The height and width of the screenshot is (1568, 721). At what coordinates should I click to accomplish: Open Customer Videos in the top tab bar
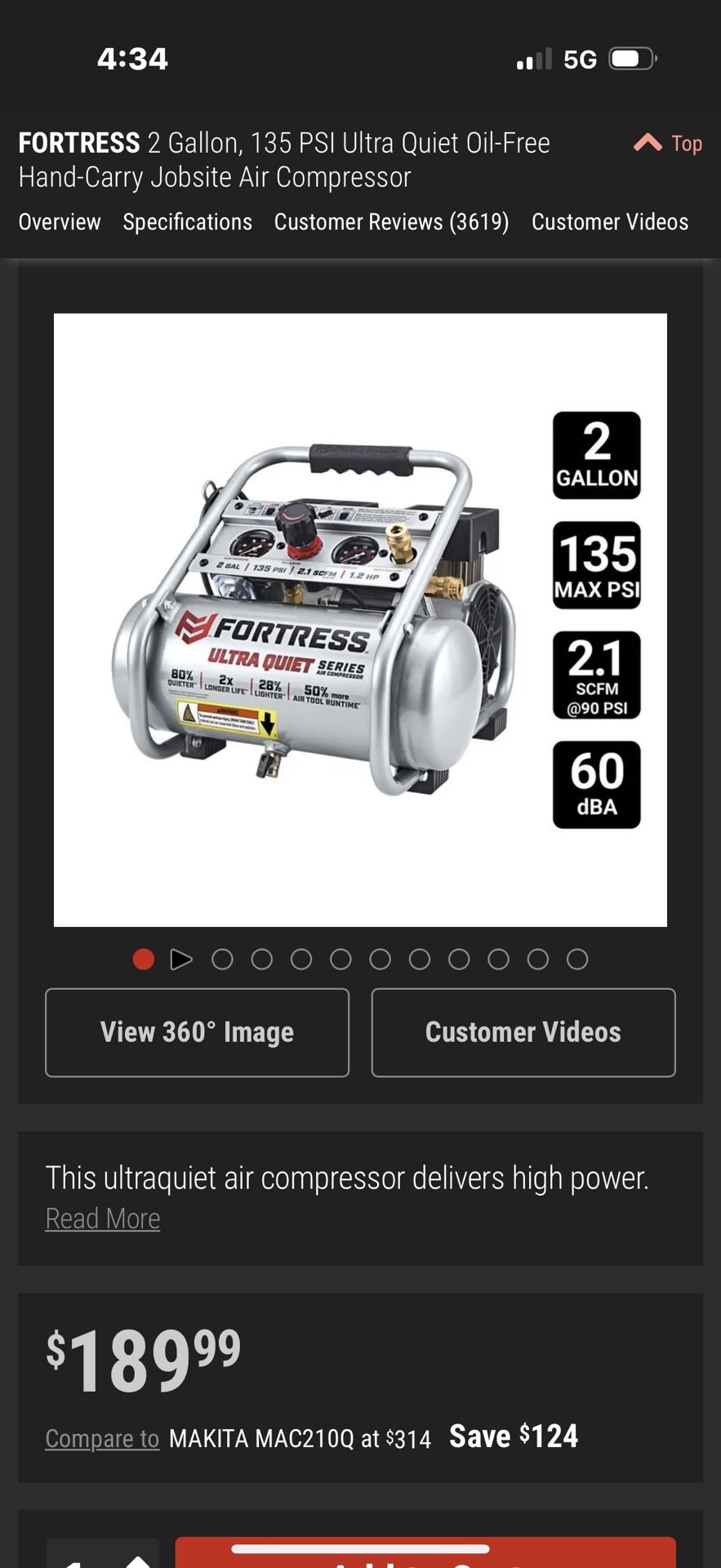(609, 222)
